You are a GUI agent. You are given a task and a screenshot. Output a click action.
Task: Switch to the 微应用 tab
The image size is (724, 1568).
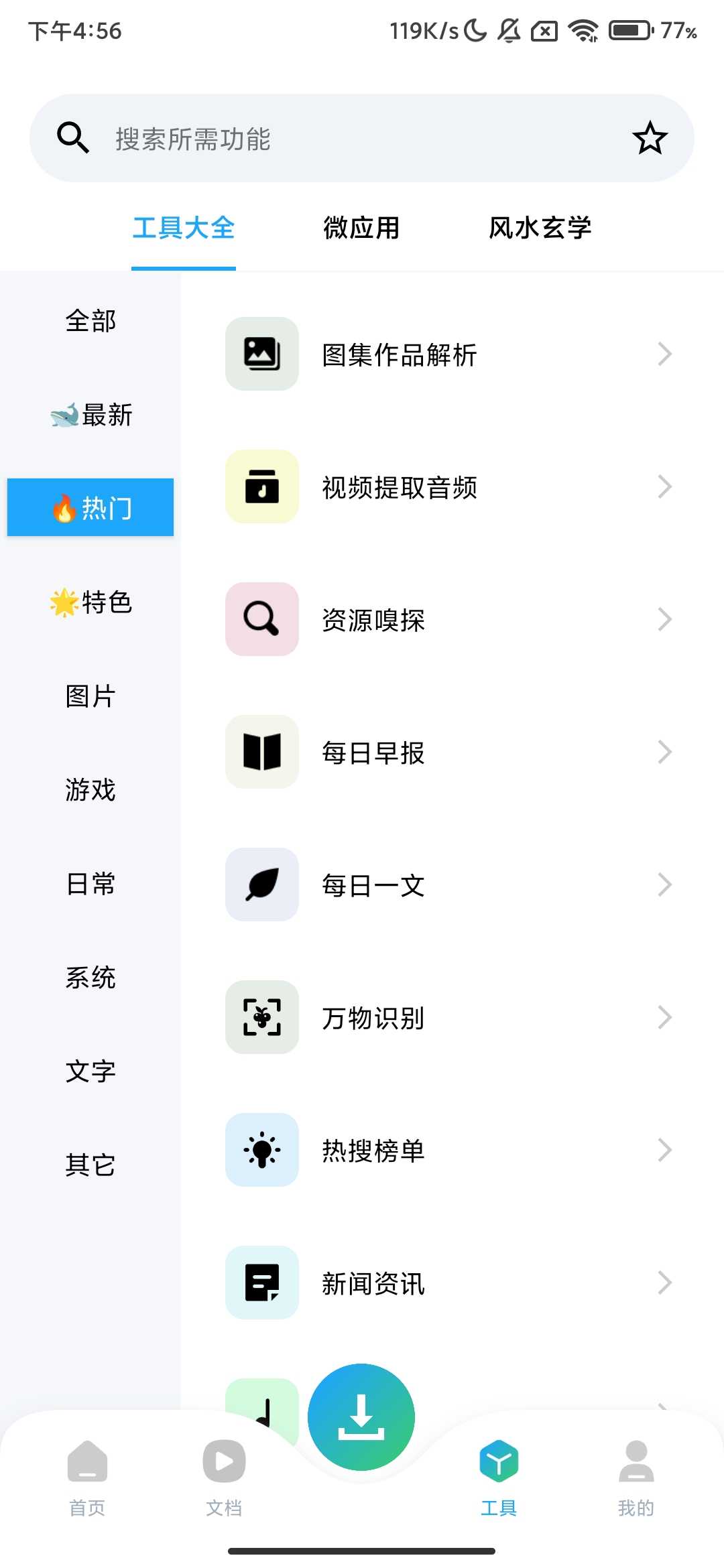pyautogui.click(x=361, y=228)
